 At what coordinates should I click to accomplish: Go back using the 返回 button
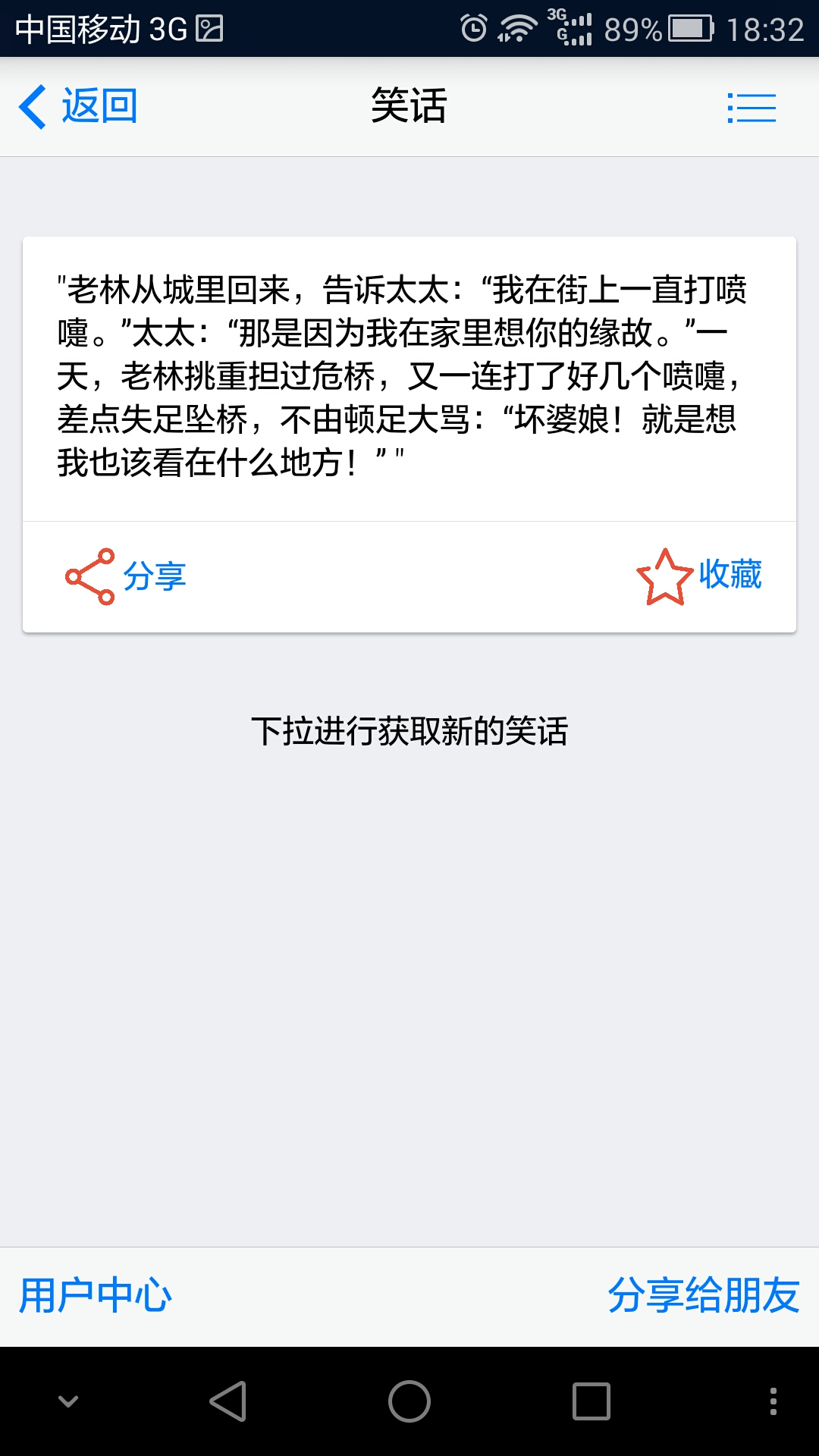click(x=78, y=106)
